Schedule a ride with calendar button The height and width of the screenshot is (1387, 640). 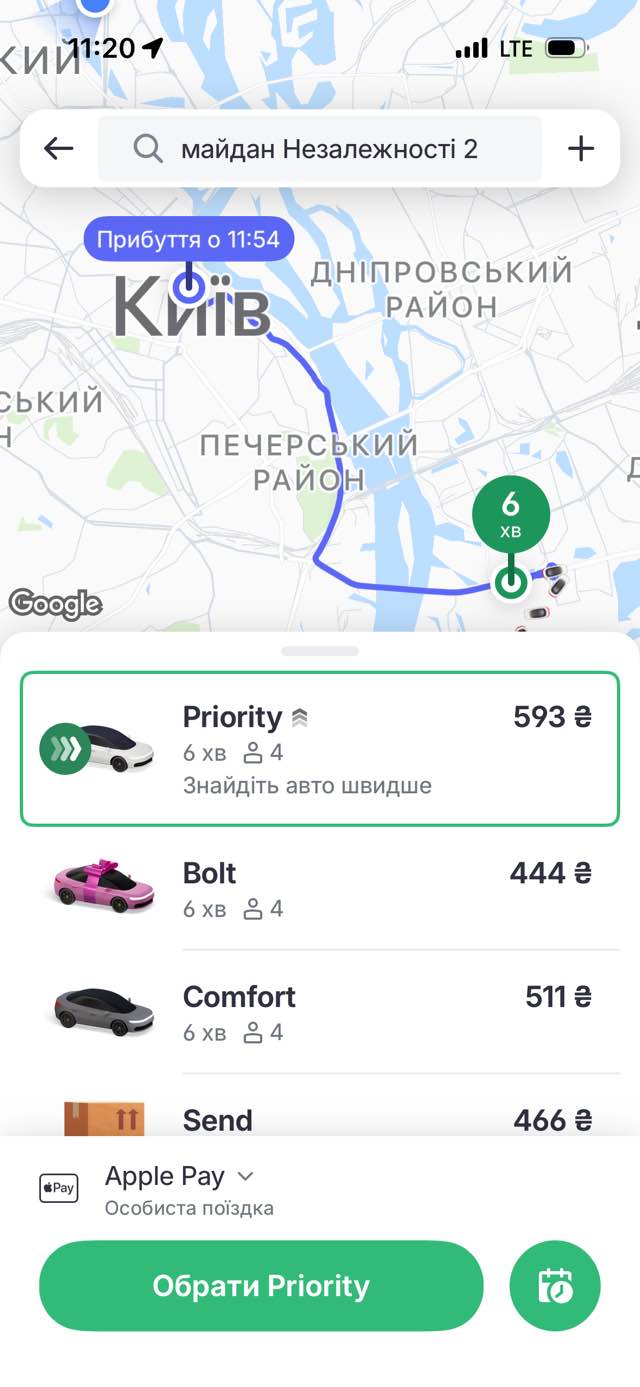[555, 1286]
